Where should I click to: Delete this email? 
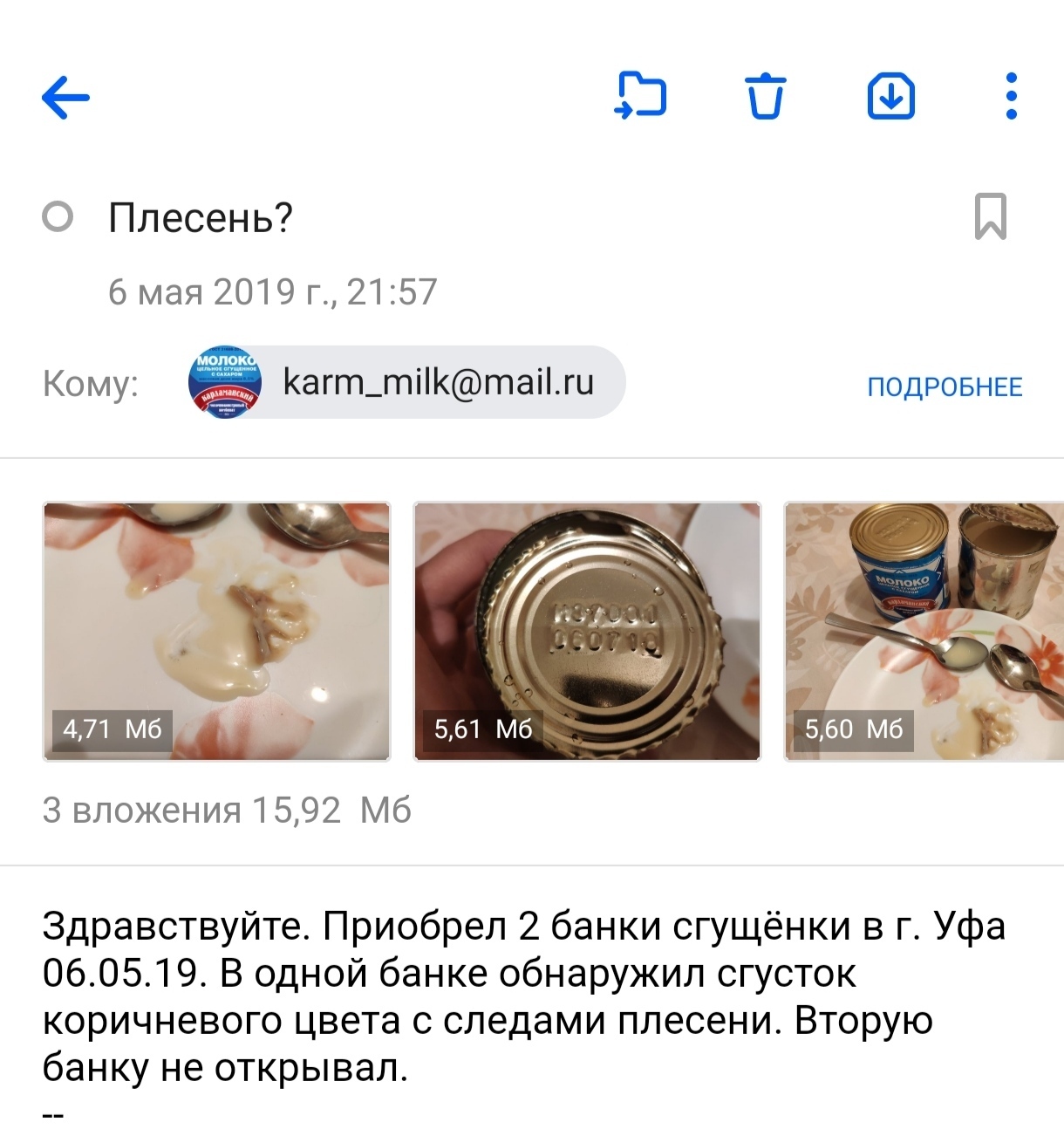point(765,96)
